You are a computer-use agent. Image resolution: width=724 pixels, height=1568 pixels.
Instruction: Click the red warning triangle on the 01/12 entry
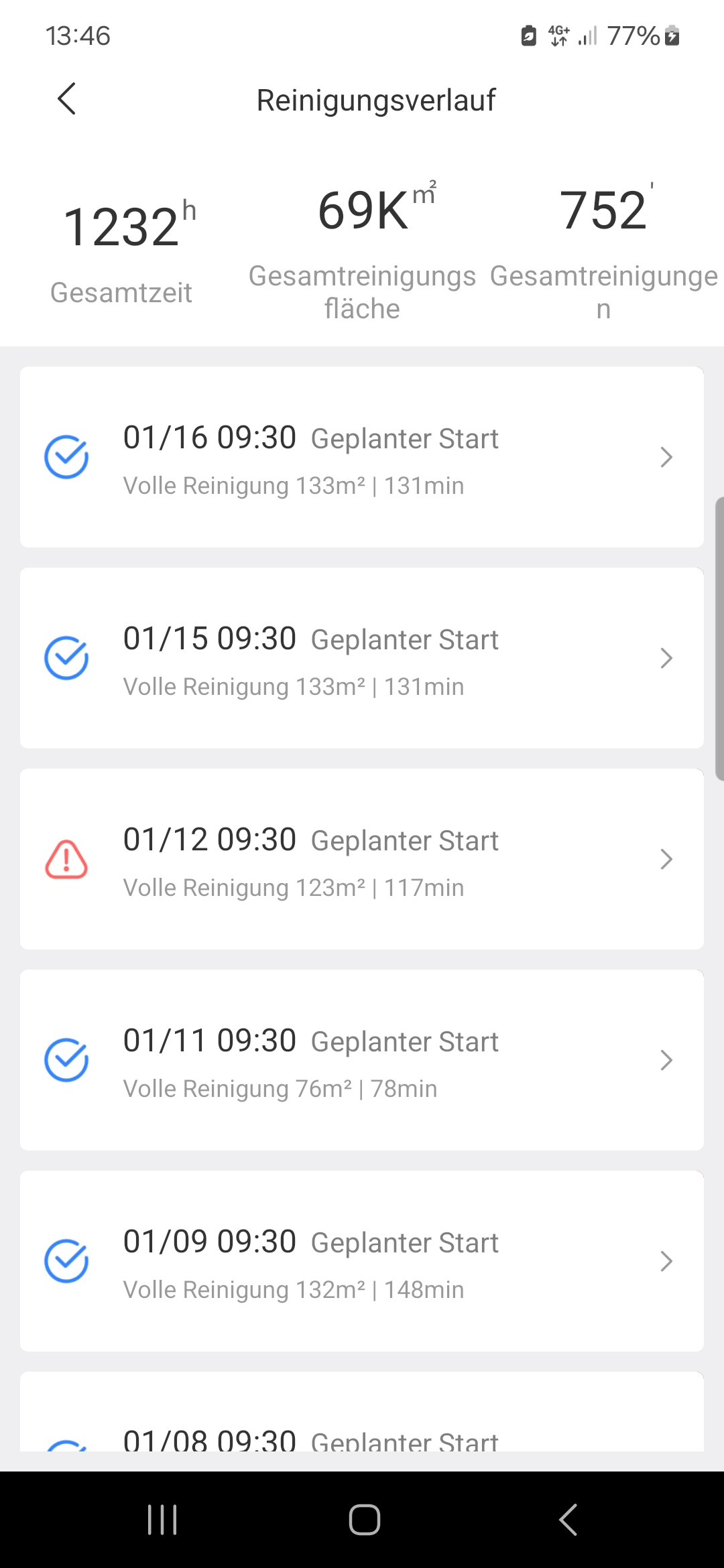click(x=66, y=858)
